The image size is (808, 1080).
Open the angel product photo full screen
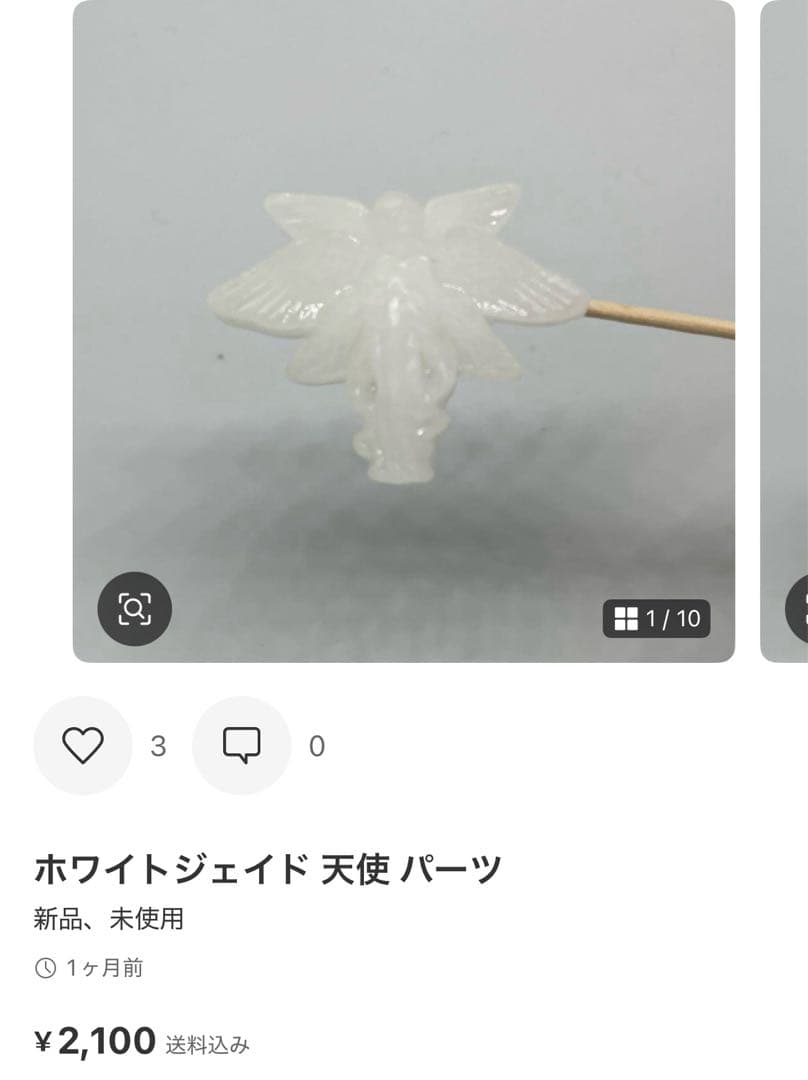tap(403, 330)
